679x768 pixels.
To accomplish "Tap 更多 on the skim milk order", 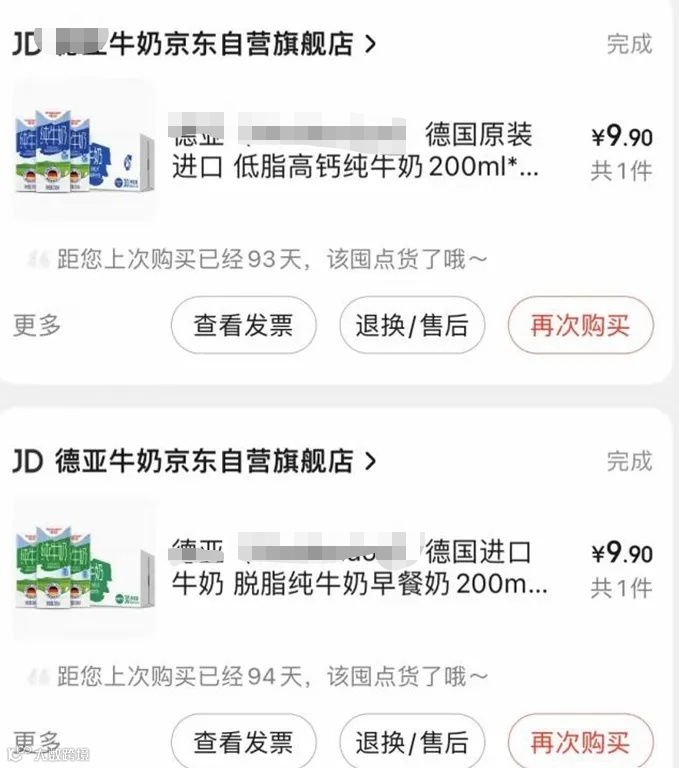I will coord(37,740).
